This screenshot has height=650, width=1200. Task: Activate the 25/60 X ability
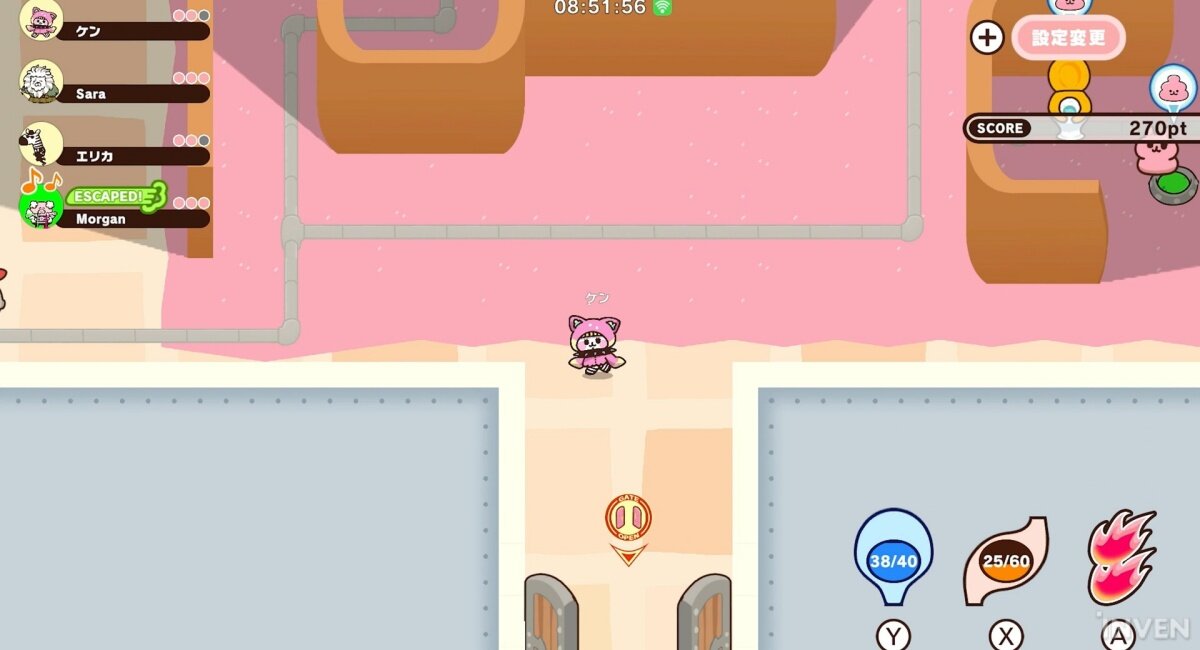click(1006, 560)
